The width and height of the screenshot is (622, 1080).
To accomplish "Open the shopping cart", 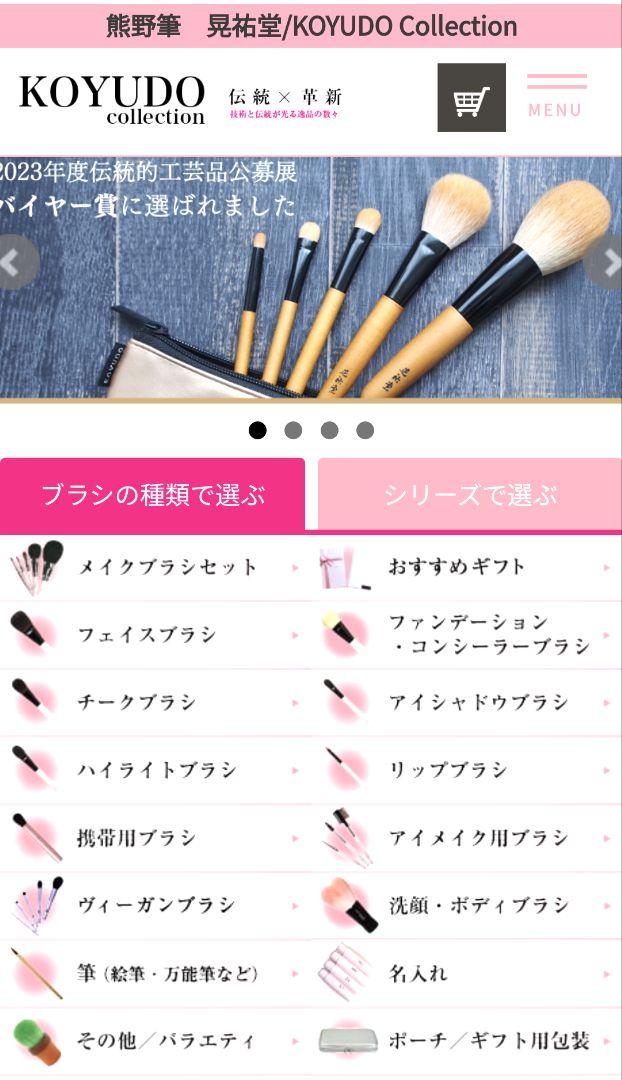I will [x=471, y=97].
